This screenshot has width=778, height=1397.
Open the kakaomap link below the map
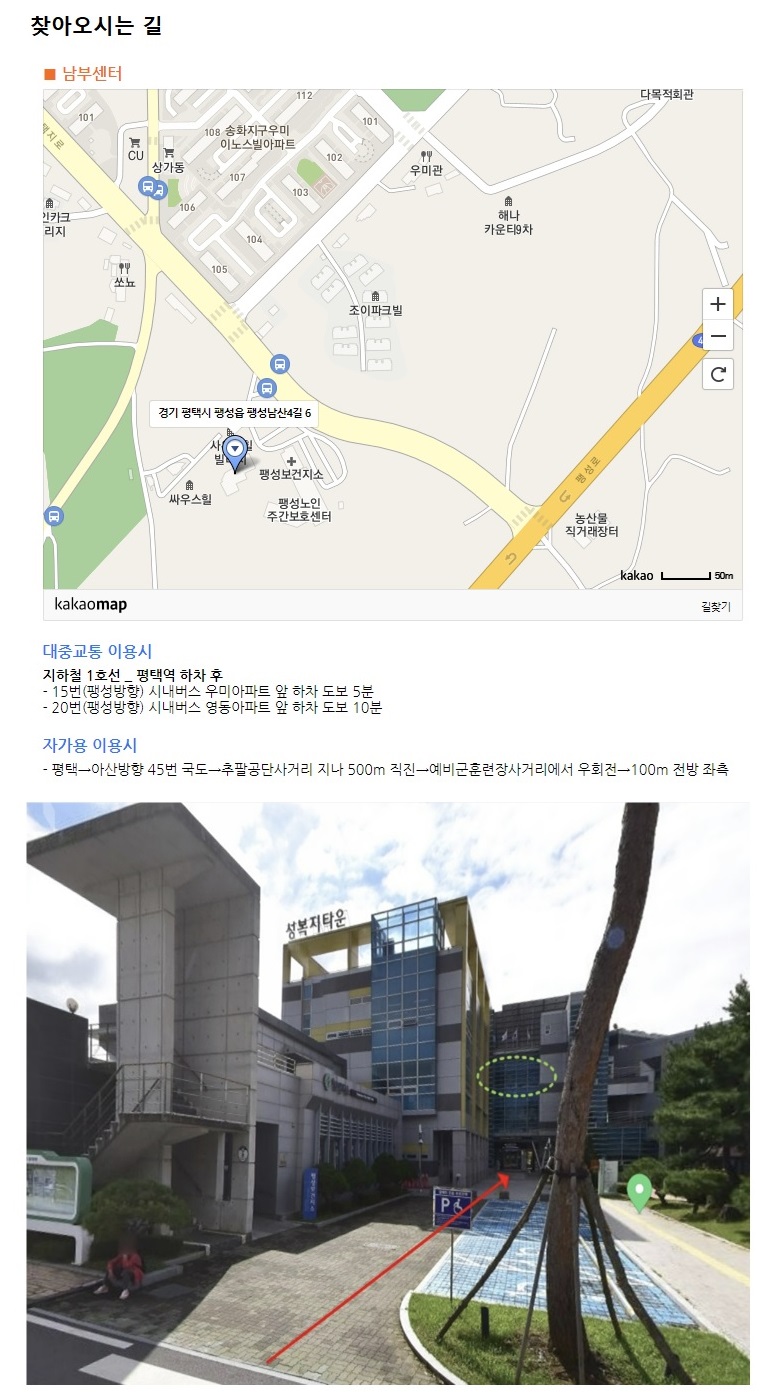coord(91,605)
